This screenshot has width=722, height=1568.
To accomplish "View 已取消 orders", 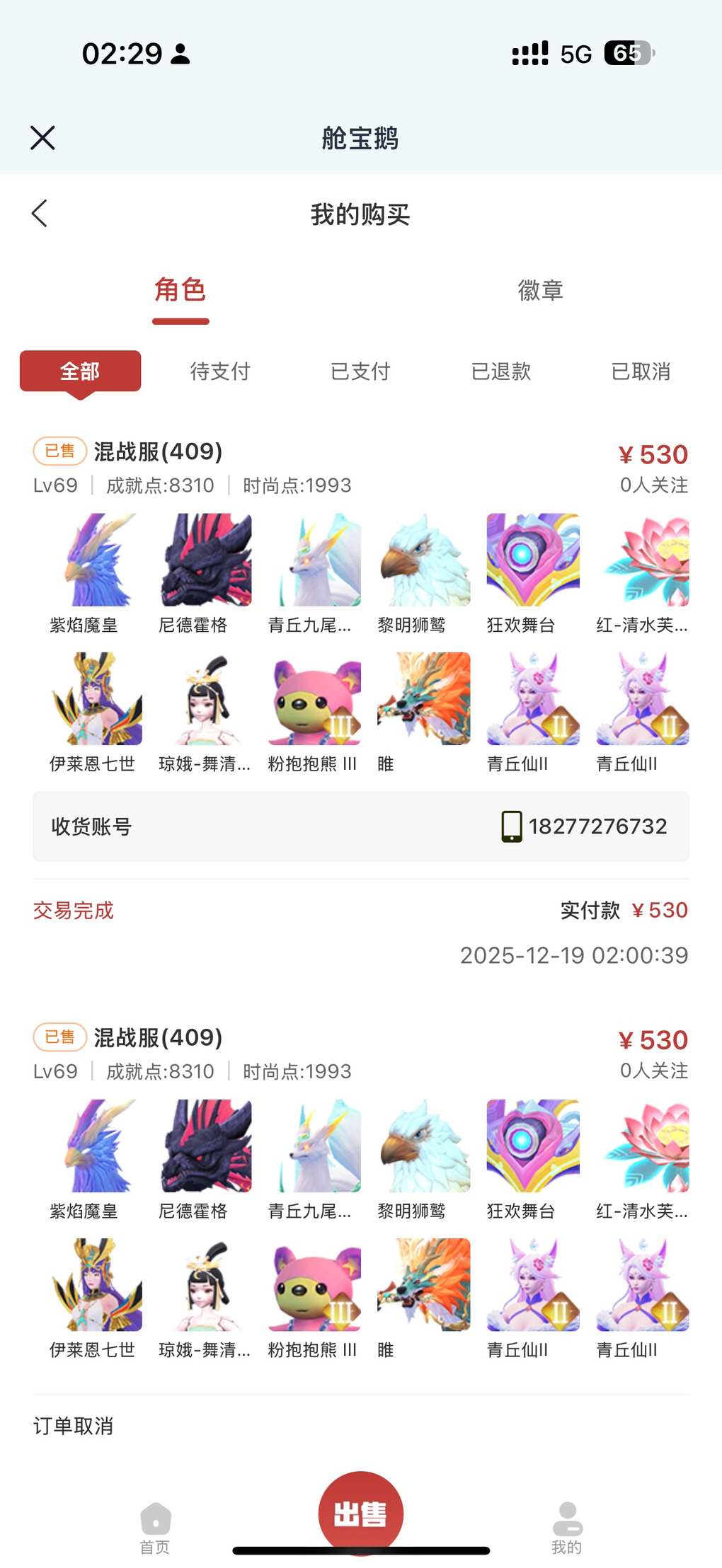I will [641, 371].
